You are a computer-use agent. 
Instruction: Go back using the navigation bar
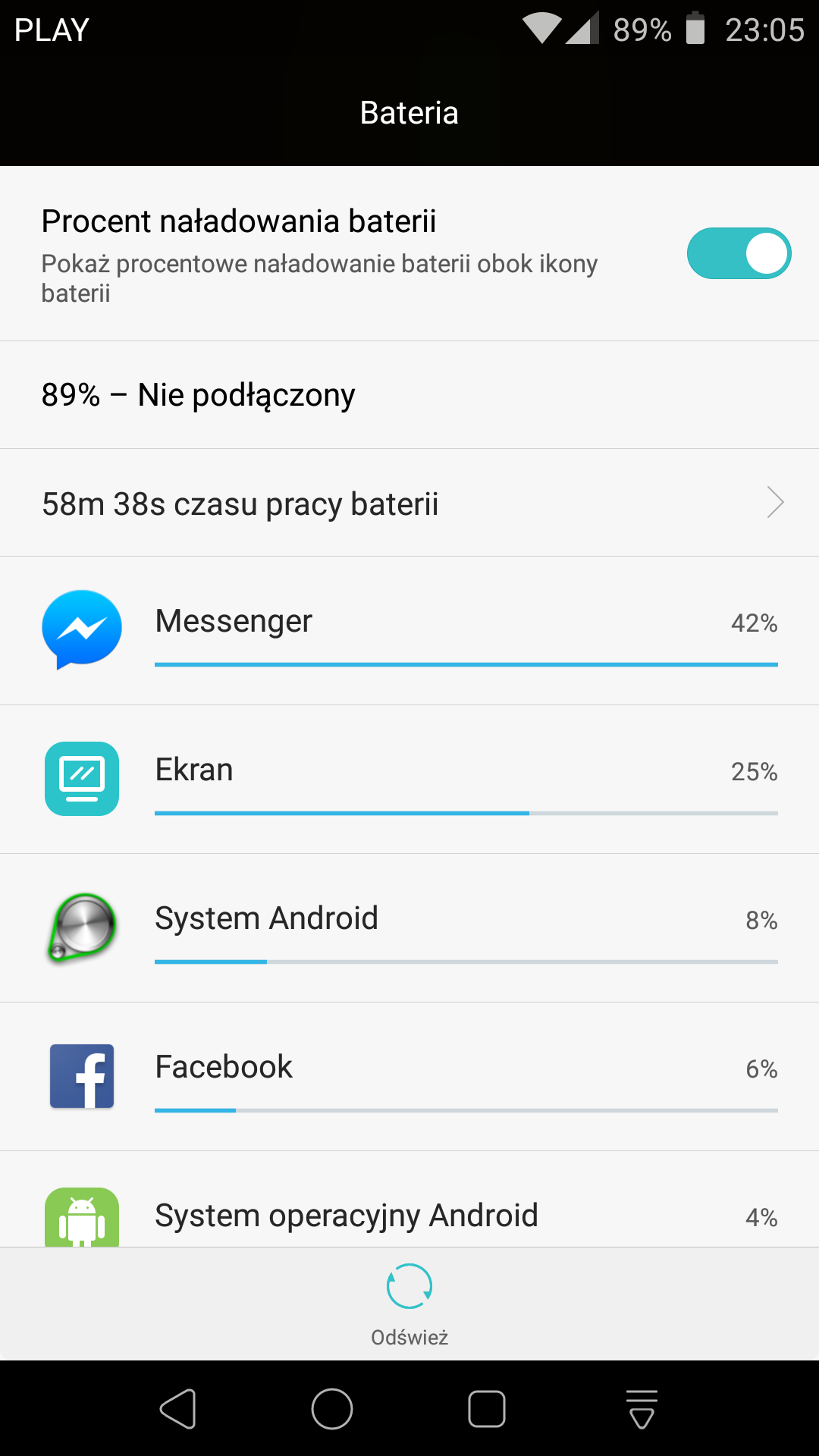(x=178, y=1409)
